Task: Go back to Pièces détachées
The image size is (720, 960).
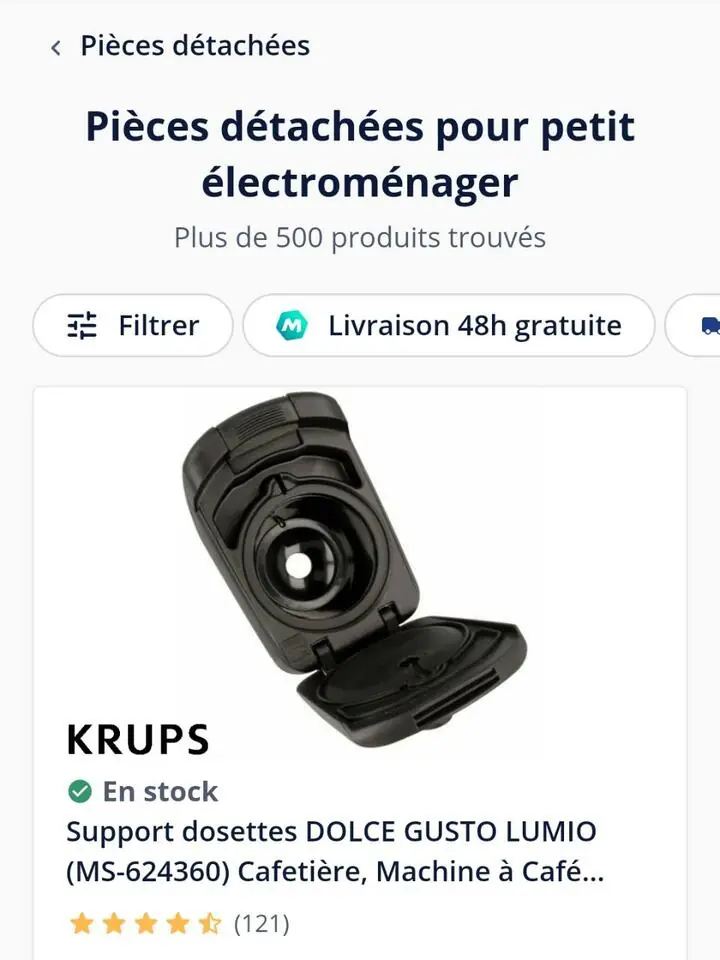Action: pos(180,46)
